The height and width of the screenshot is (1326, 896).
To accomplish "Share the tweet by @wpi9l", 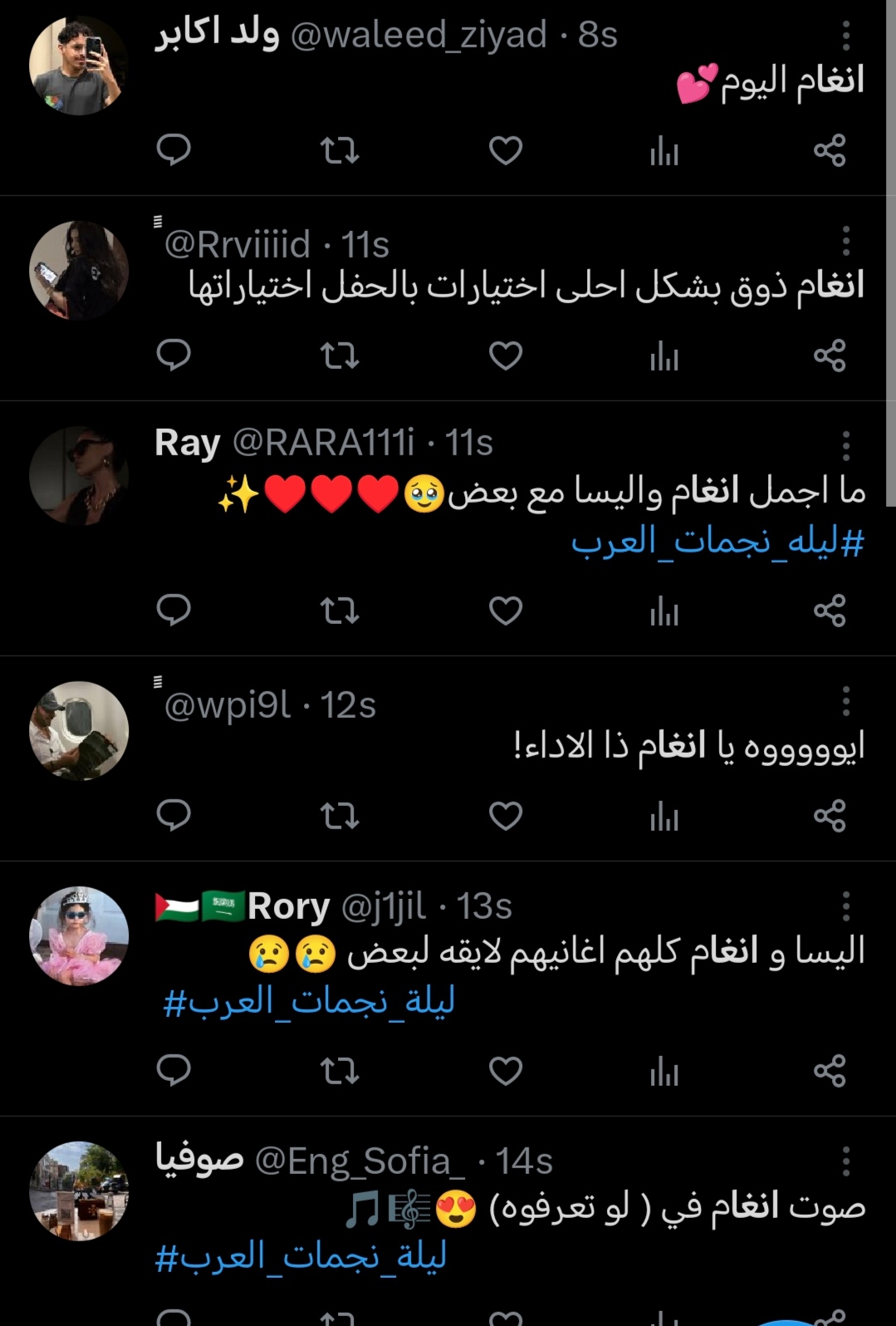I will click(830, 816).
